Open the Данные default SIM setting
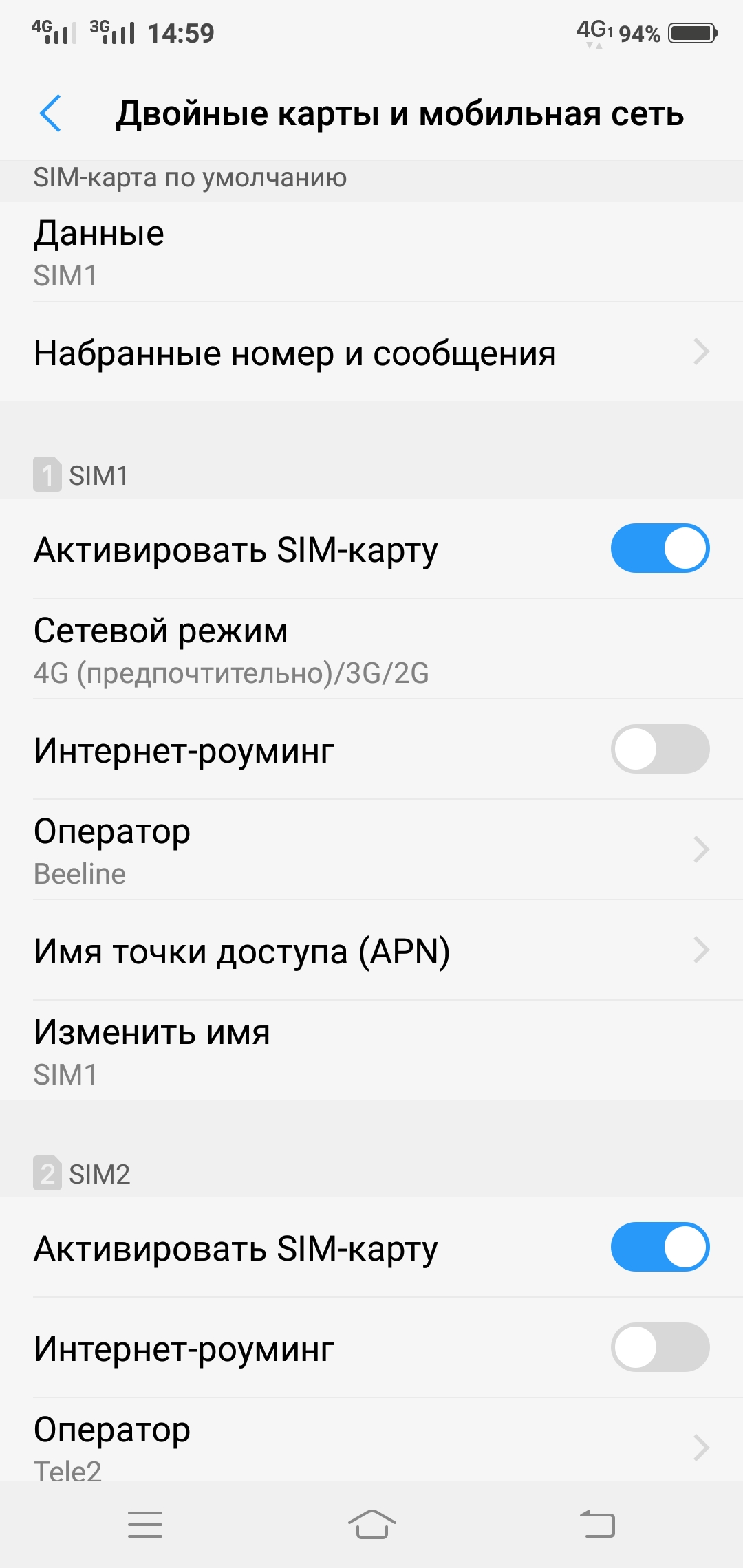The height and width of the screenshot is (1568, 743). (x=371, y=252)
